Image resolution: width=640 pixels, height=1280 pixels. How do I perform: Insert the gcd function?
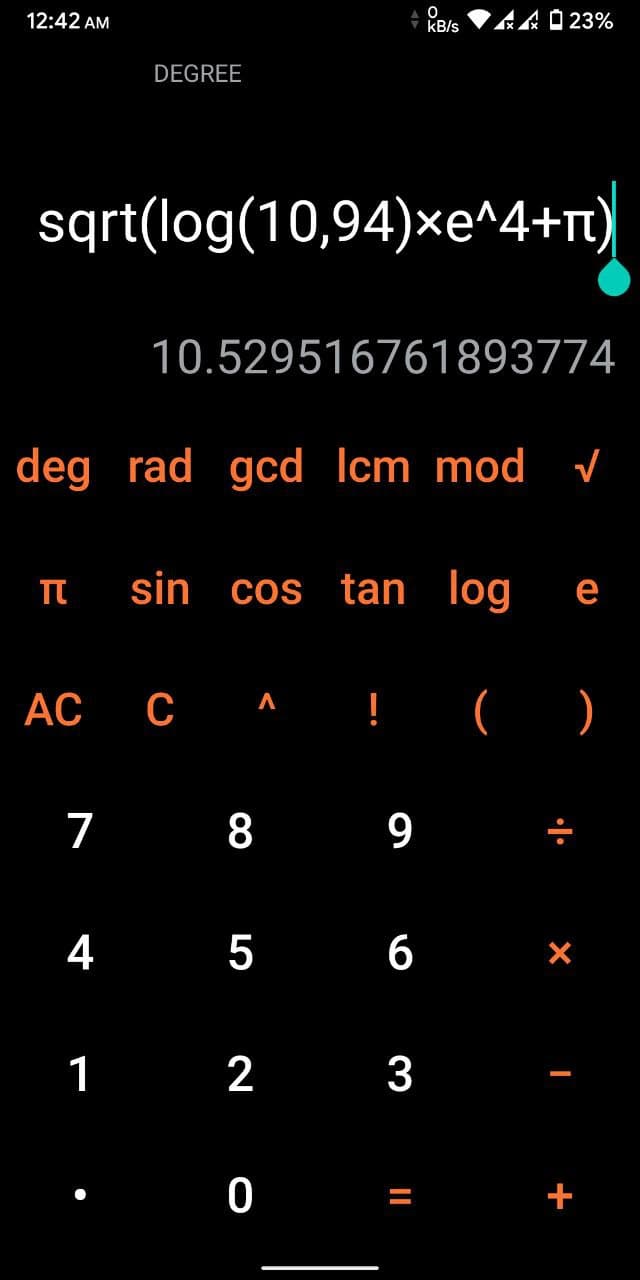(x=266, y=467)
